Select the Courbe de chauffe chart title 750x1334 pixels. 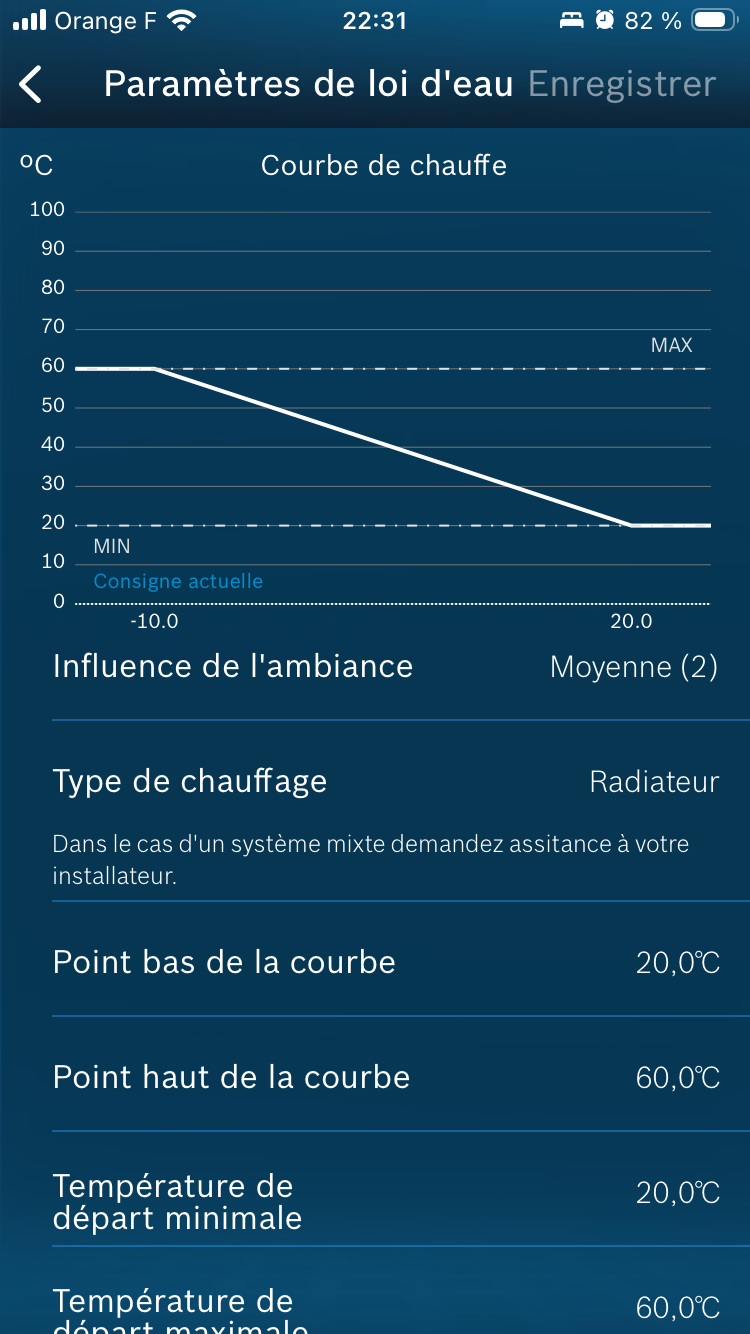coord(384,165)
